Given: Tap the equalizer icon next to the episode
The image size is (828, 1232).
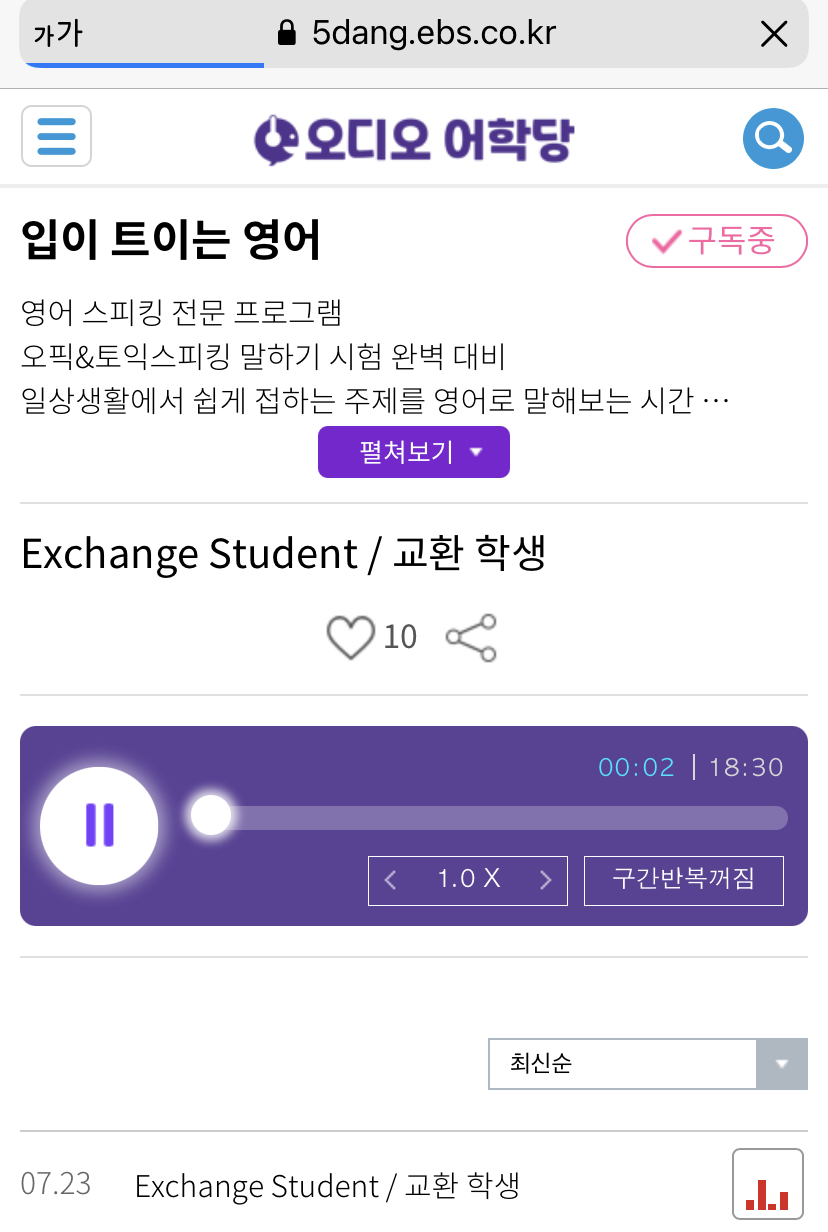Looking at the screenshot, I should pos(767,1185).
